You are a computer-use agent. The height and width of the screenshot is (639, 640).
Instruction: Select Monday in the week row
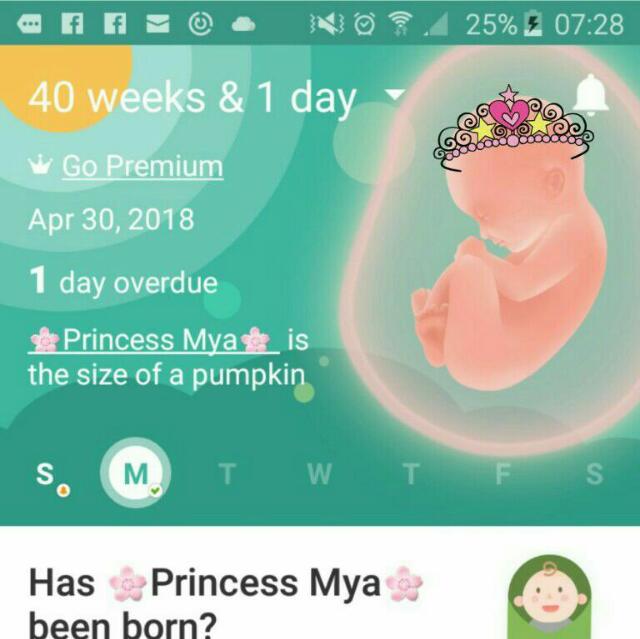[x=135, y=475]
